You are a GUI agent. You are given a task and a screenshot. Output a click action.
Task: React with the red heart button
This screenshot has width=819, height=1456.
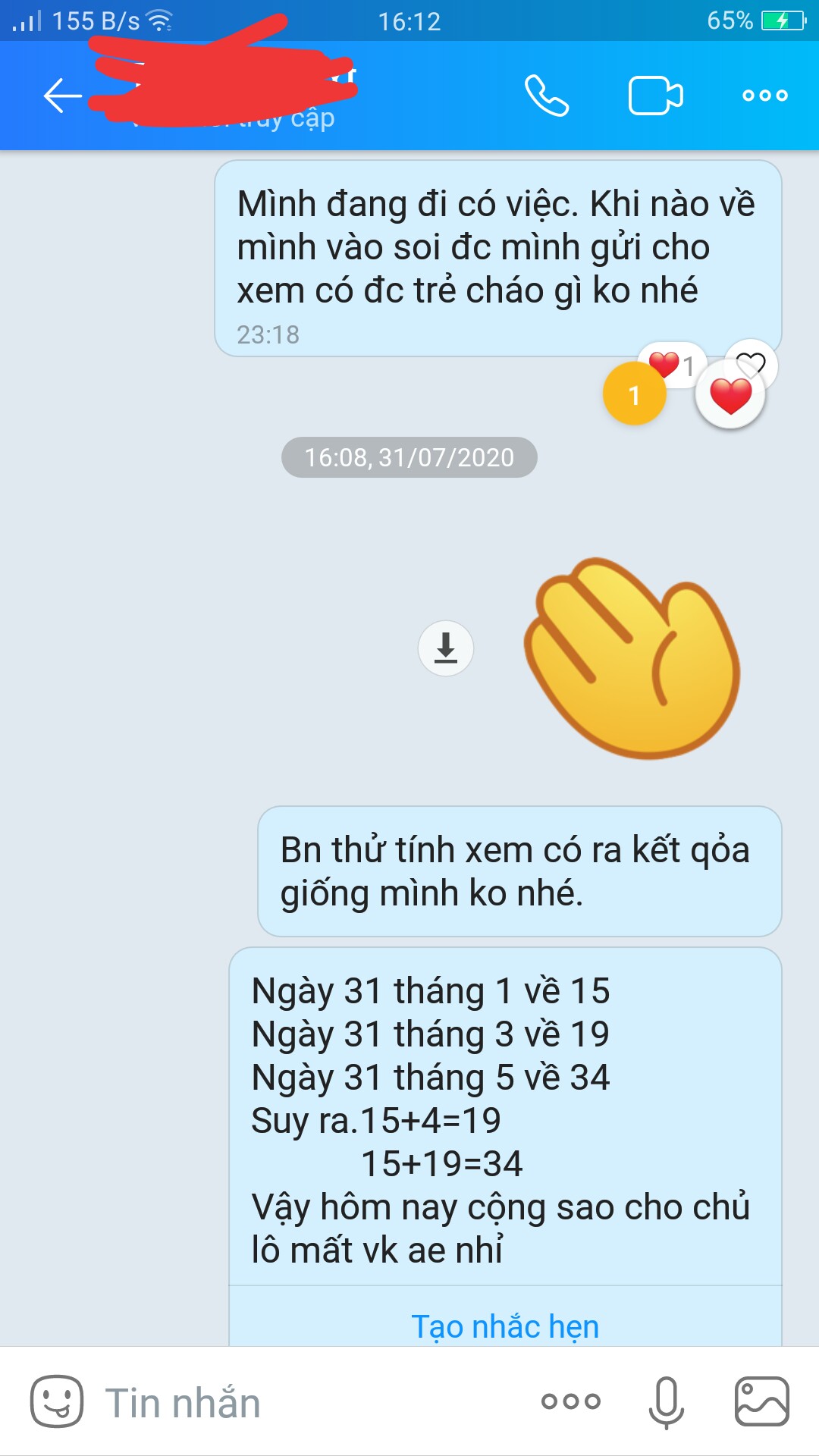[x=730, y=396]
